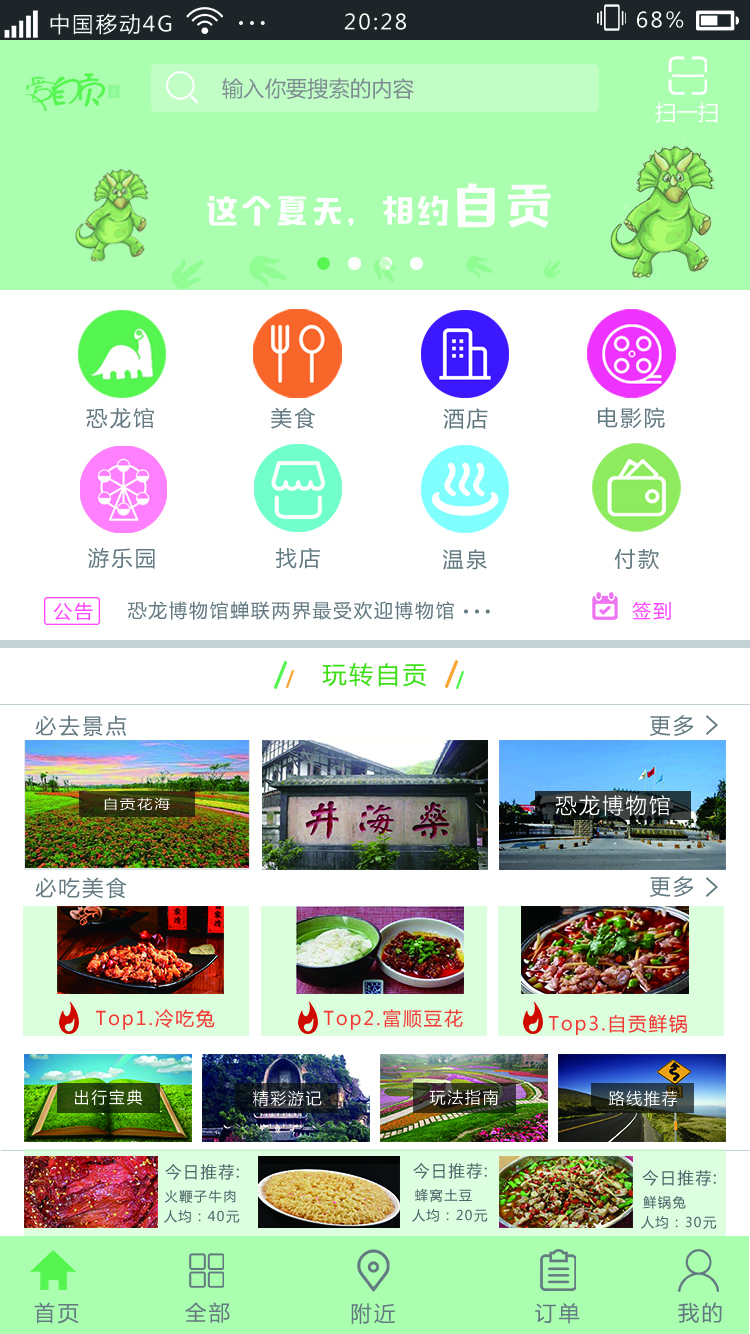The width and height of the screenshot is (750, 1334).
Task: Open the 美食 category
Action: click(296, 370)
